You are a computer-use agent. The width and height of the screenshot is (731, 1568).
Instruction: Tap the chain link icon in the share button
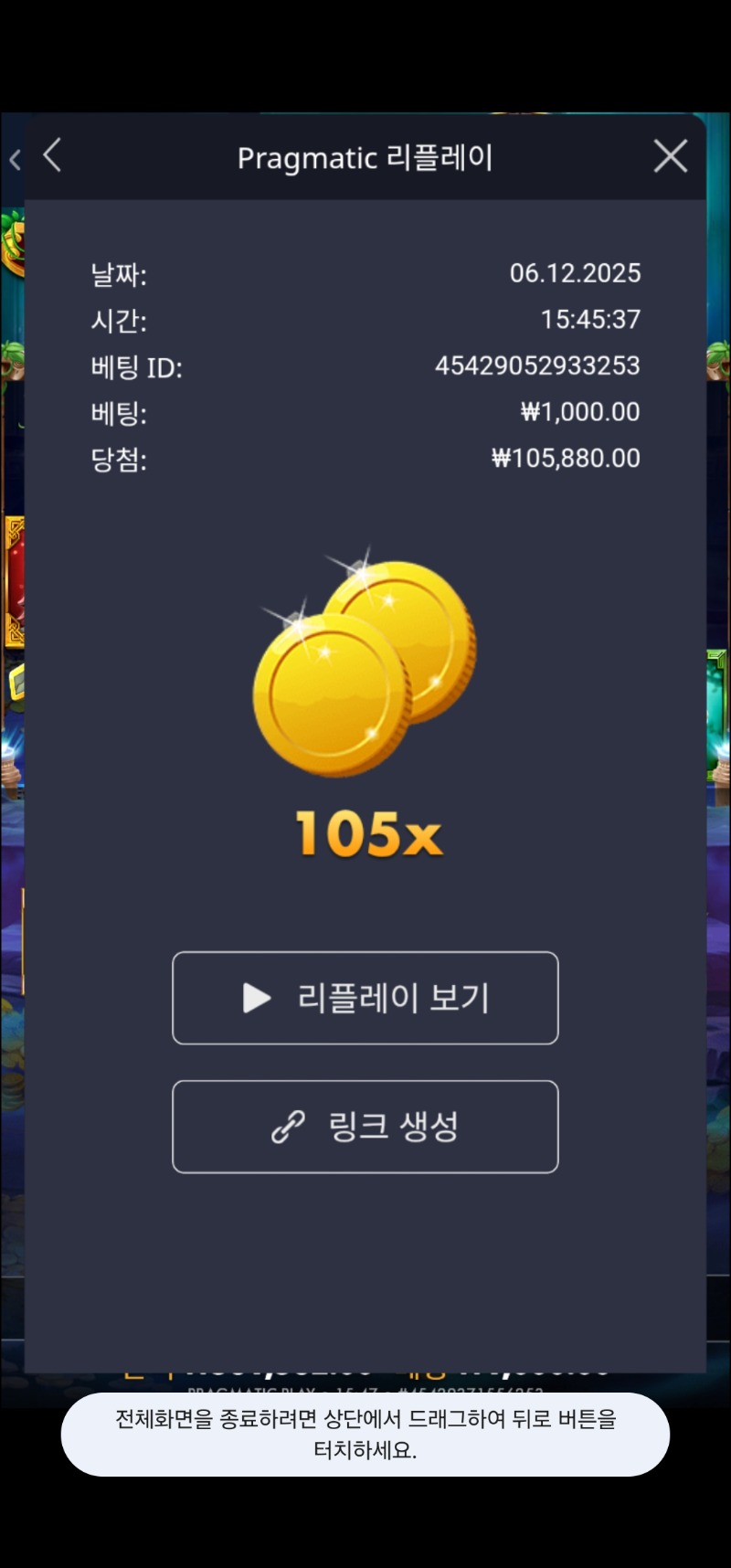[287, 1127]
